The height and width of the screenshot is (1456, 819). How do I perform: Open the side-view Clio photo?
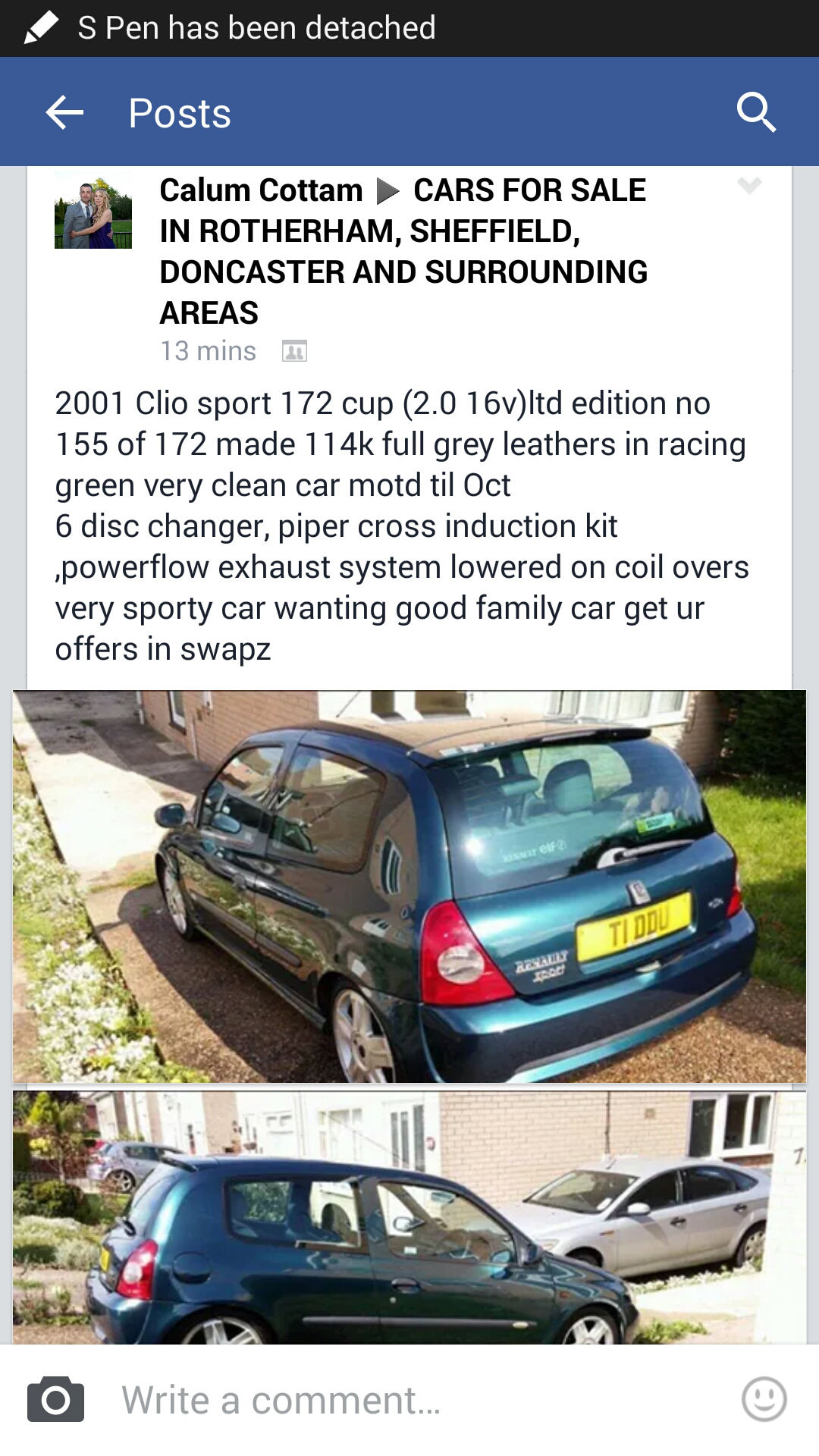(x=409, y=1217)
